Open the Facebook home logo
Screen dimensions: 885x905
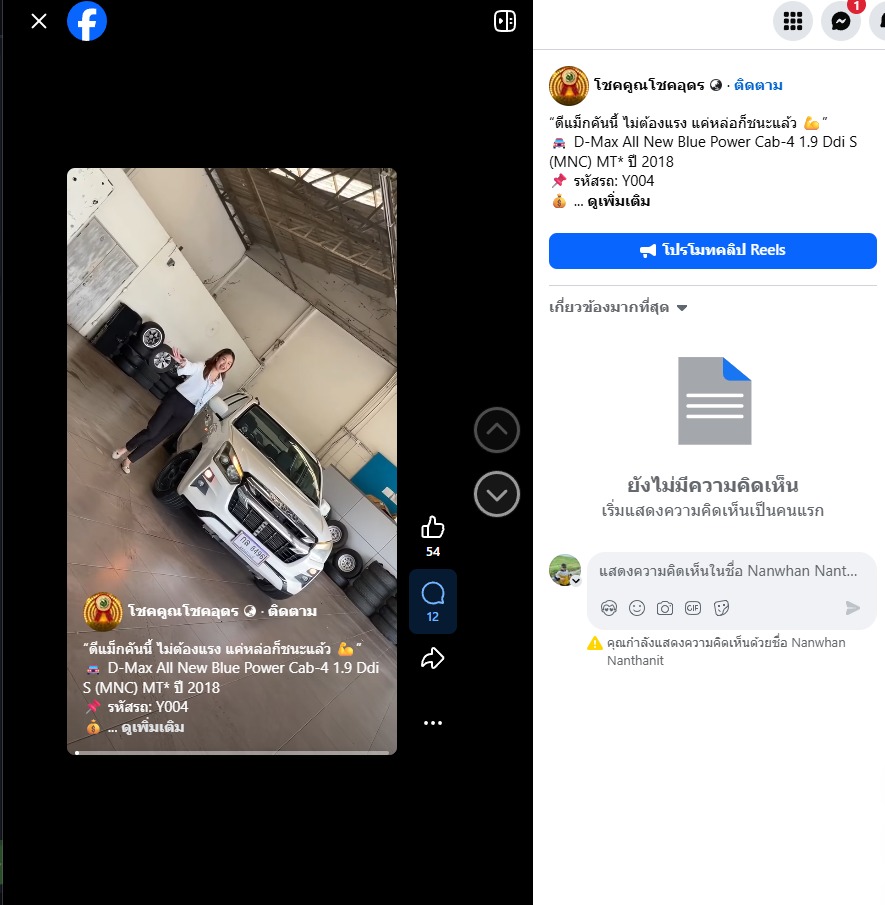87,21
